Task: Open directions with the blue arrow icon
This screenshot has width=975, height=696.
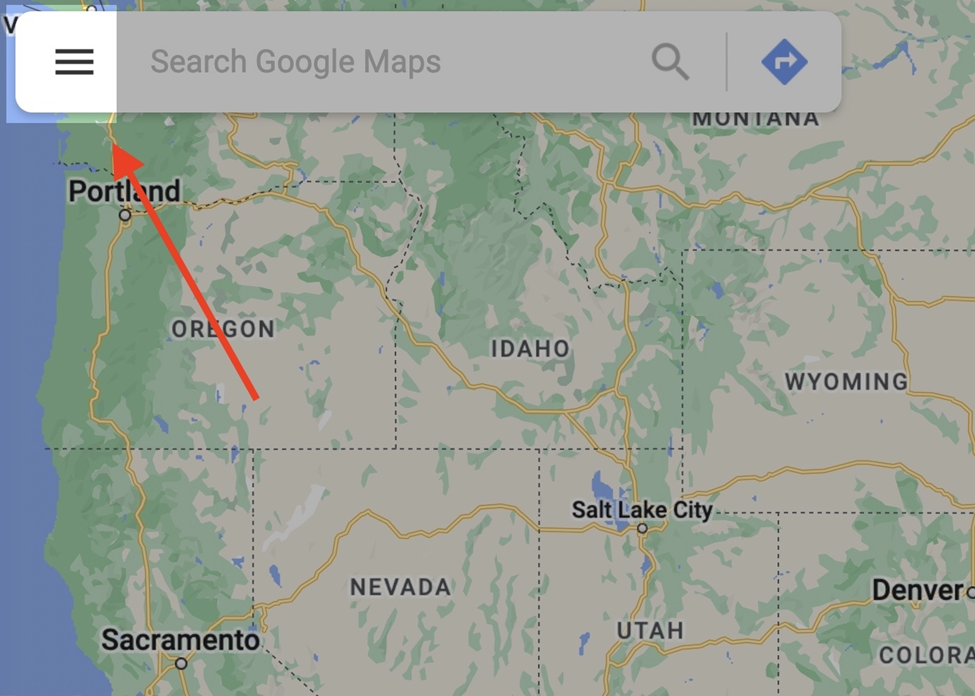Action: click(784, 62)
